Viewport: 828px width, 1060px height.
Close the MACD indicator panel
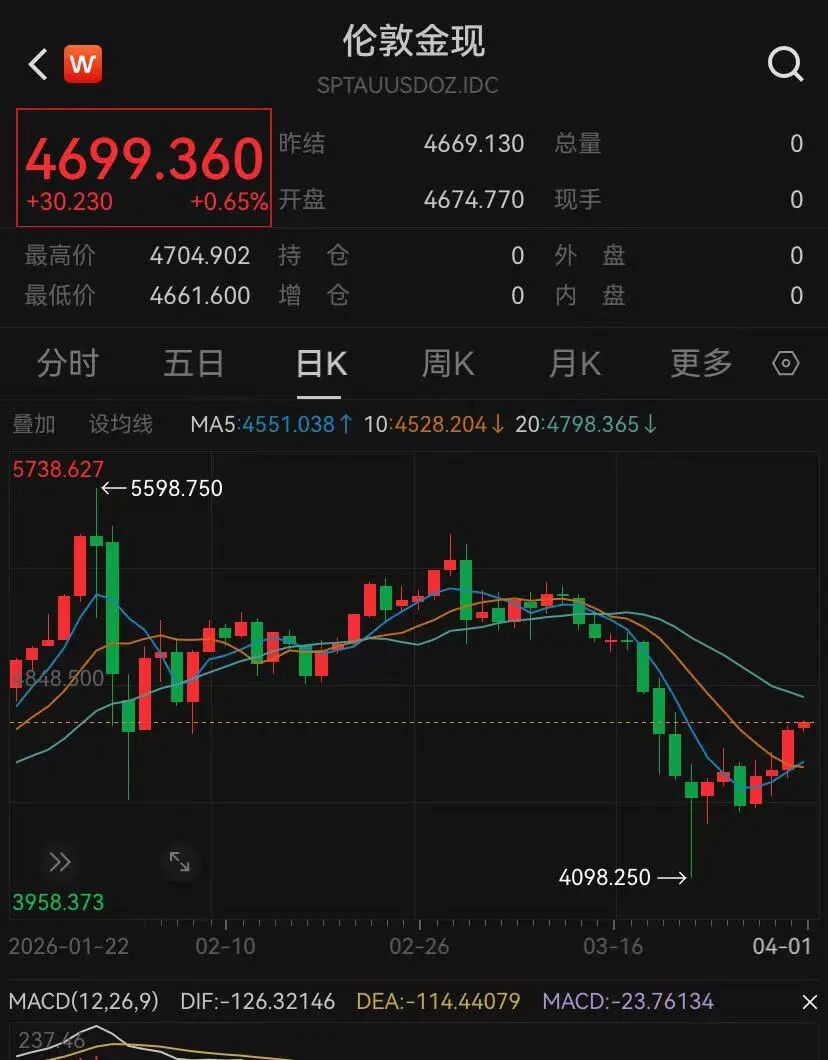coord(809,1002)
